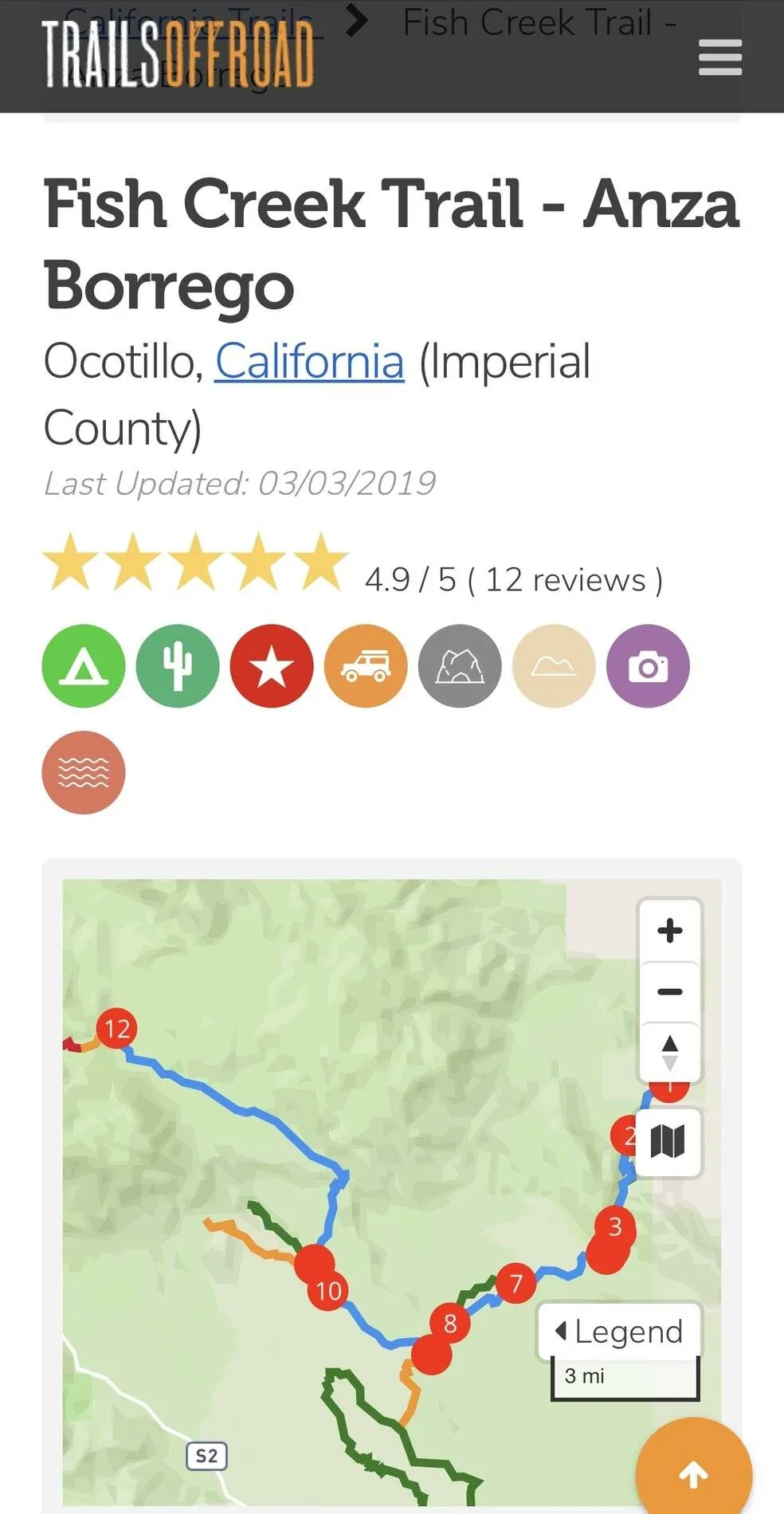
Task: Open the hamburger menu
Action: 719,57
